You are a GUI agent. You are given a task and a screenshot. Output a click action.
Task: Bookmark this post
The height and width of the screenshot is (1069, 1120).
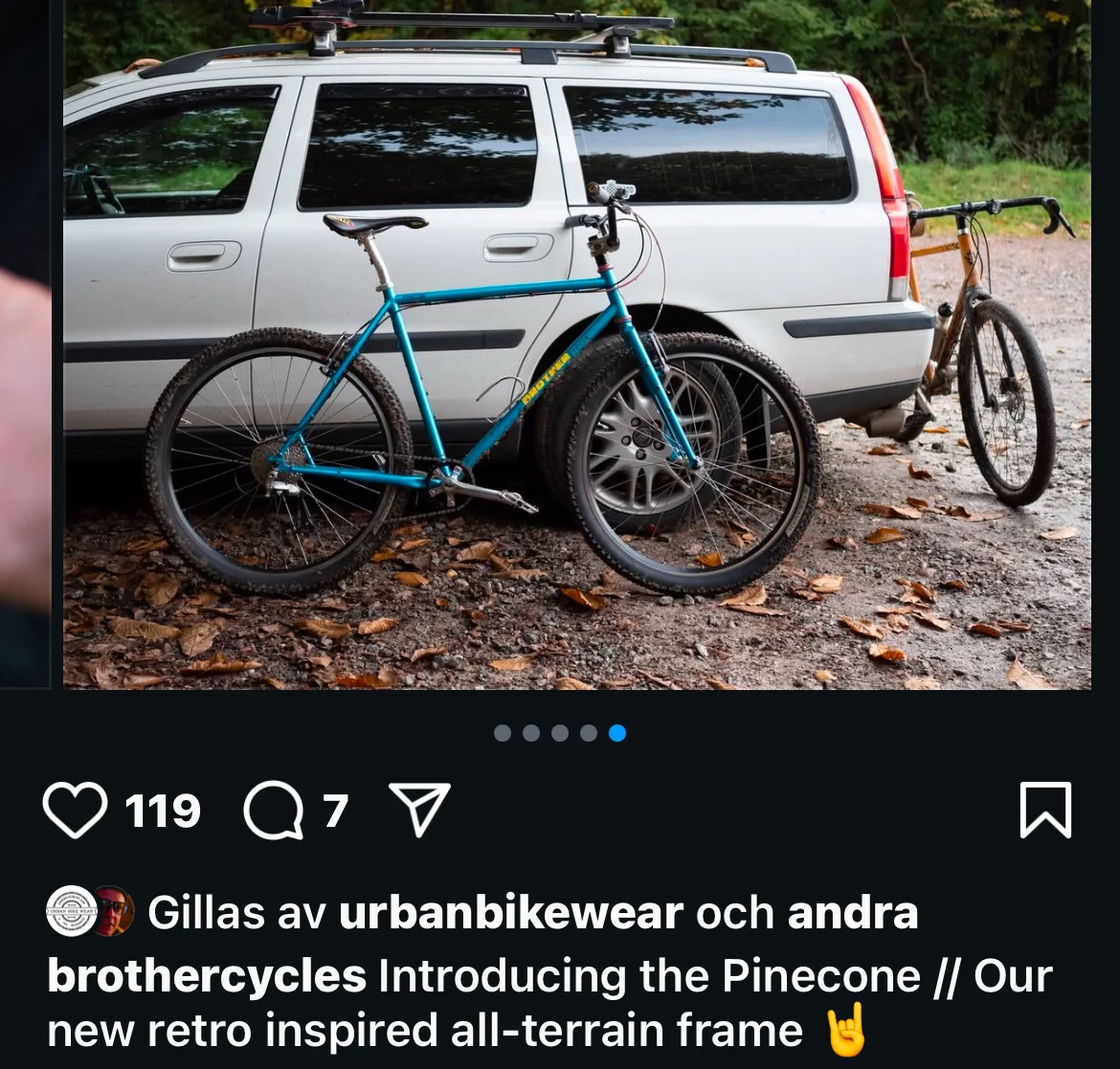[1045, 810]
